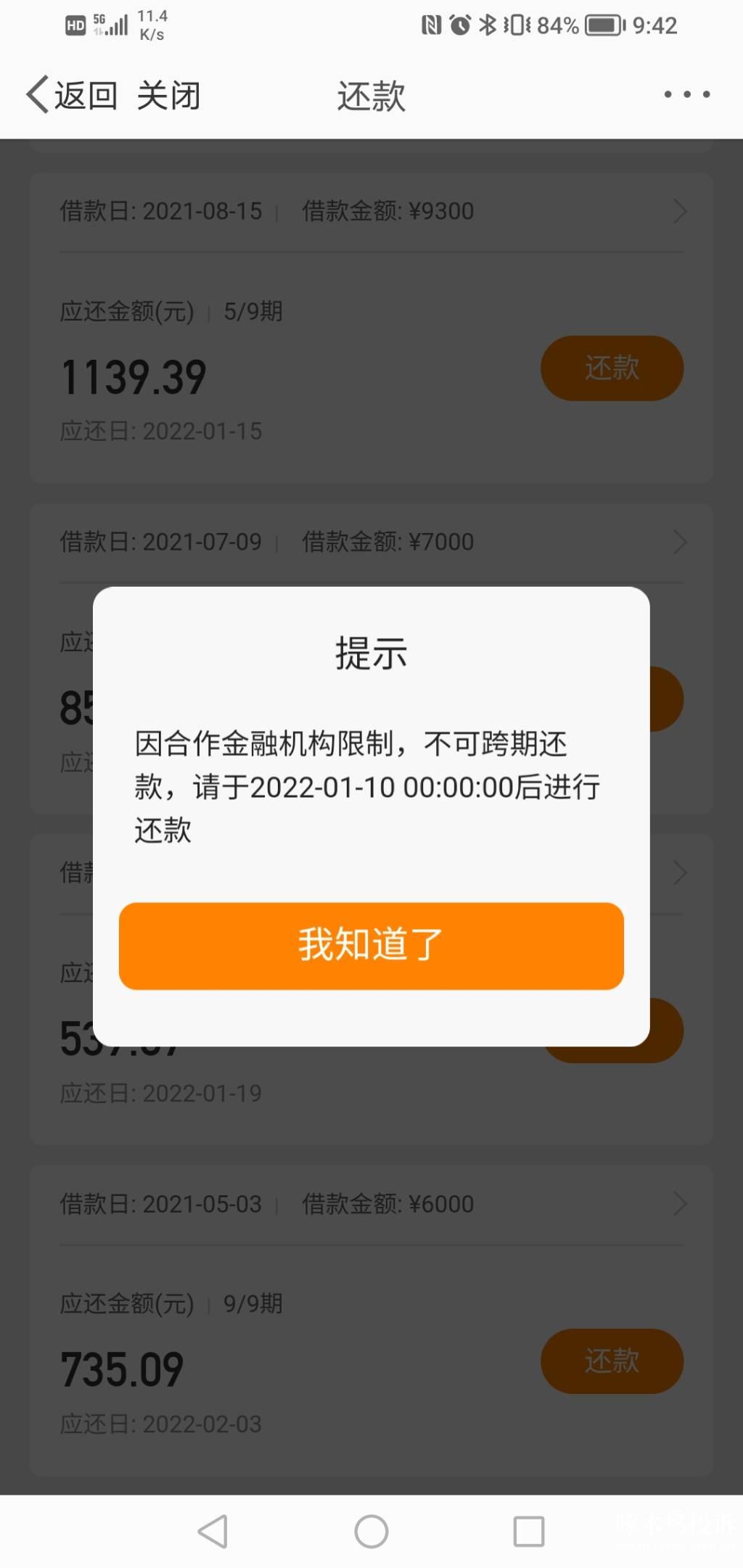Open details of the ¥9300 loan
This screenshot has height=1568, width=743.
[x=371, y=211]
